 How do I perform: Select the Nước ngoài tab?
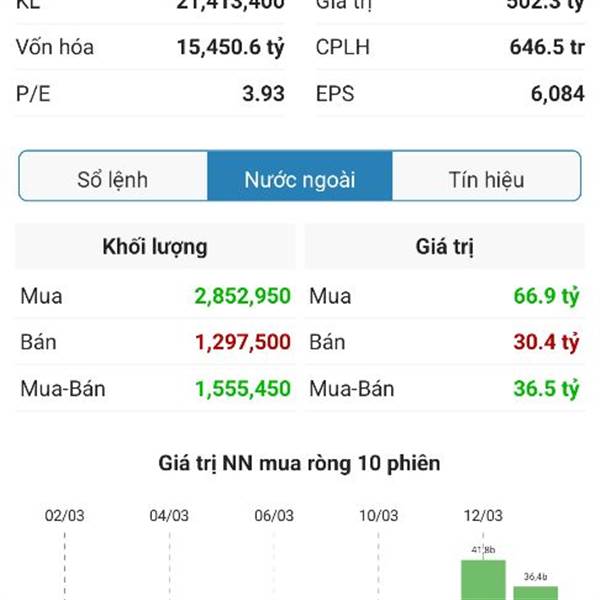click(299, 180)
